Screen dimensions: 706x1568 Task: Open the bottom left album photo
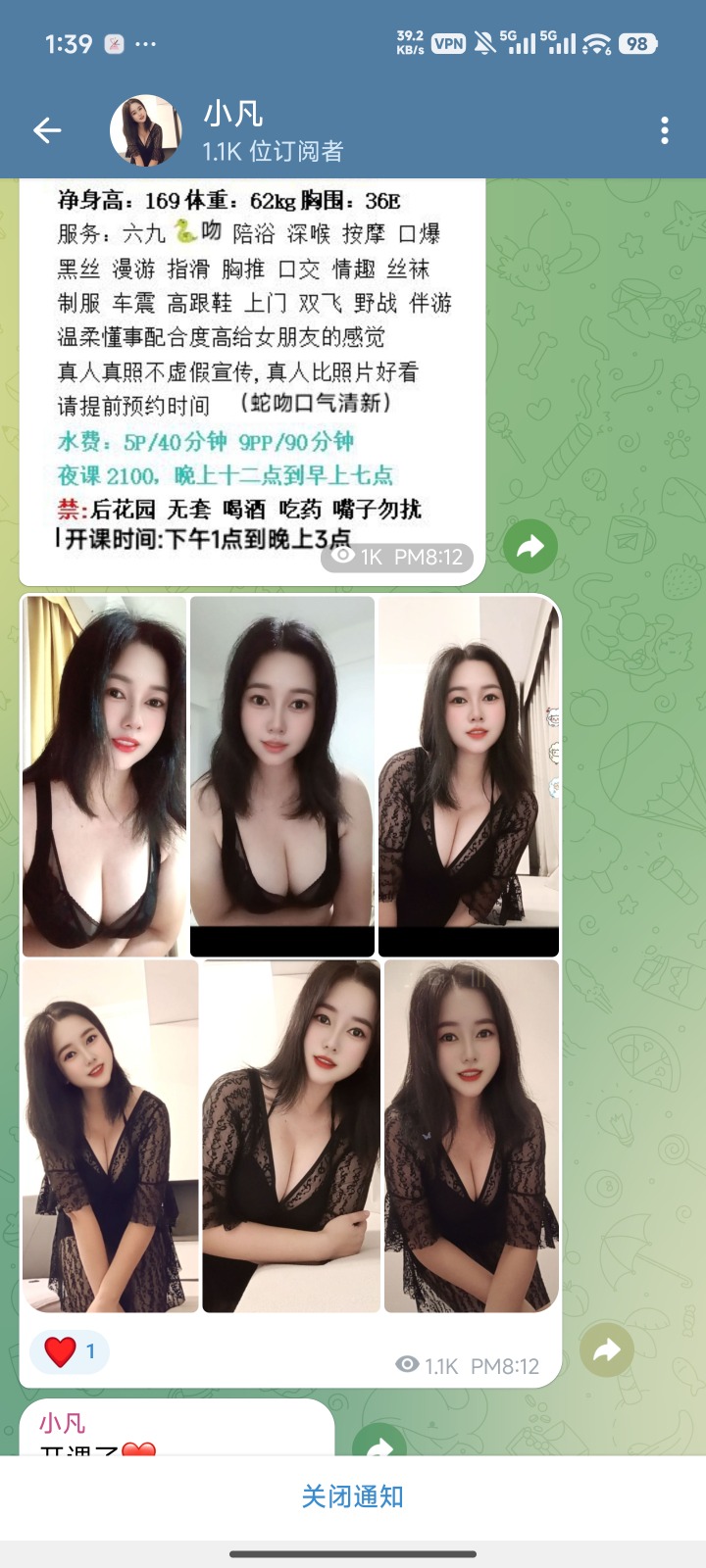110,1137
